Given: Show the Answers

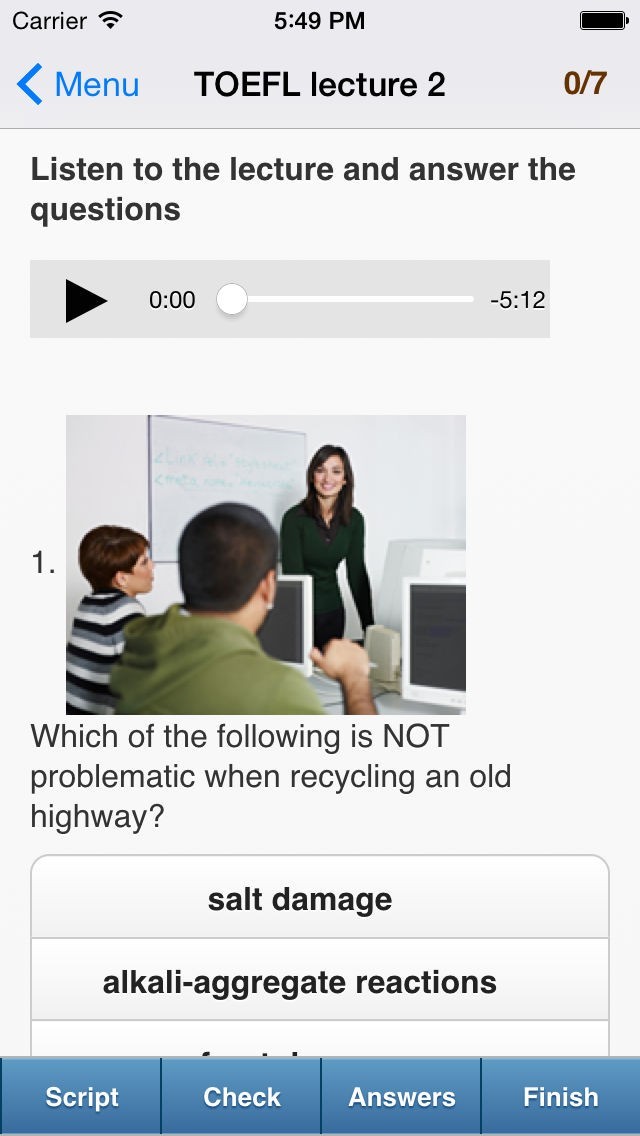Looking at the screenshot, I should point(402,1096).
